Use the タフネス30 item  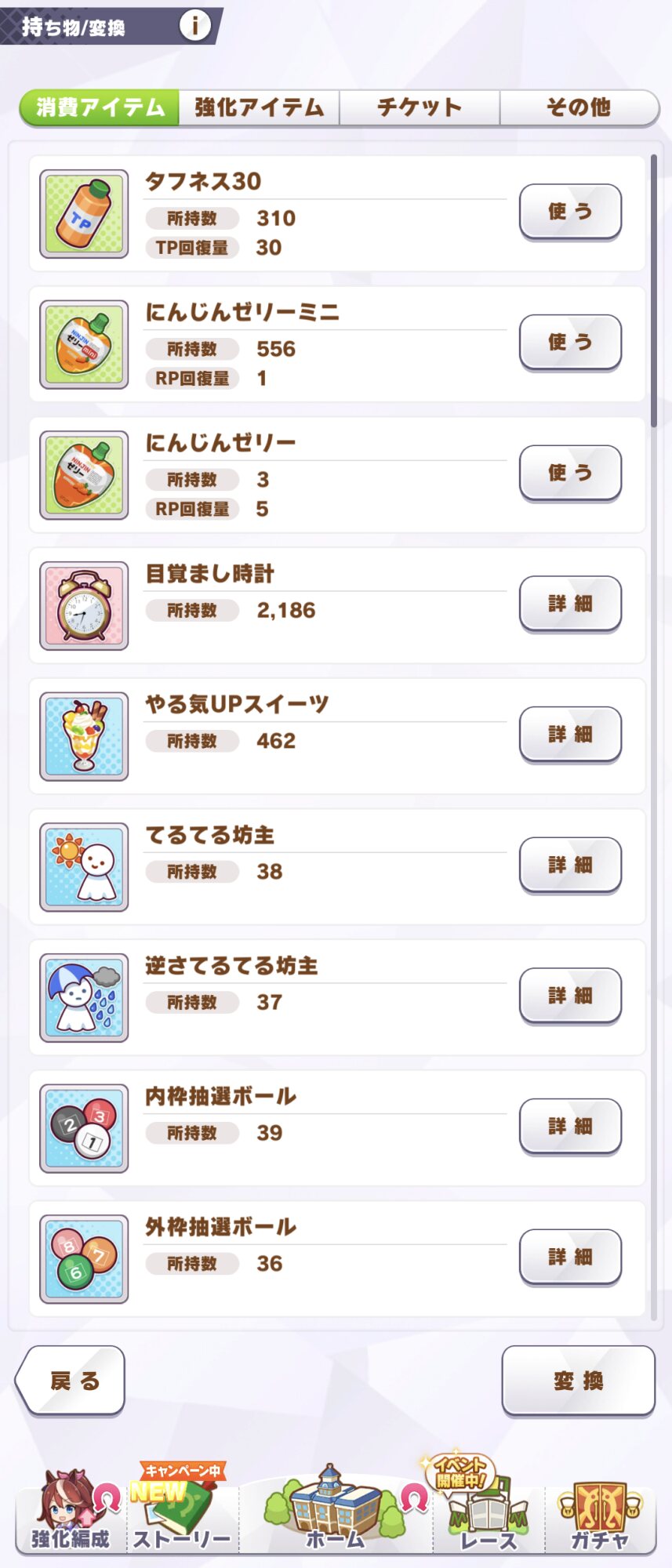[x=570, y=212]
